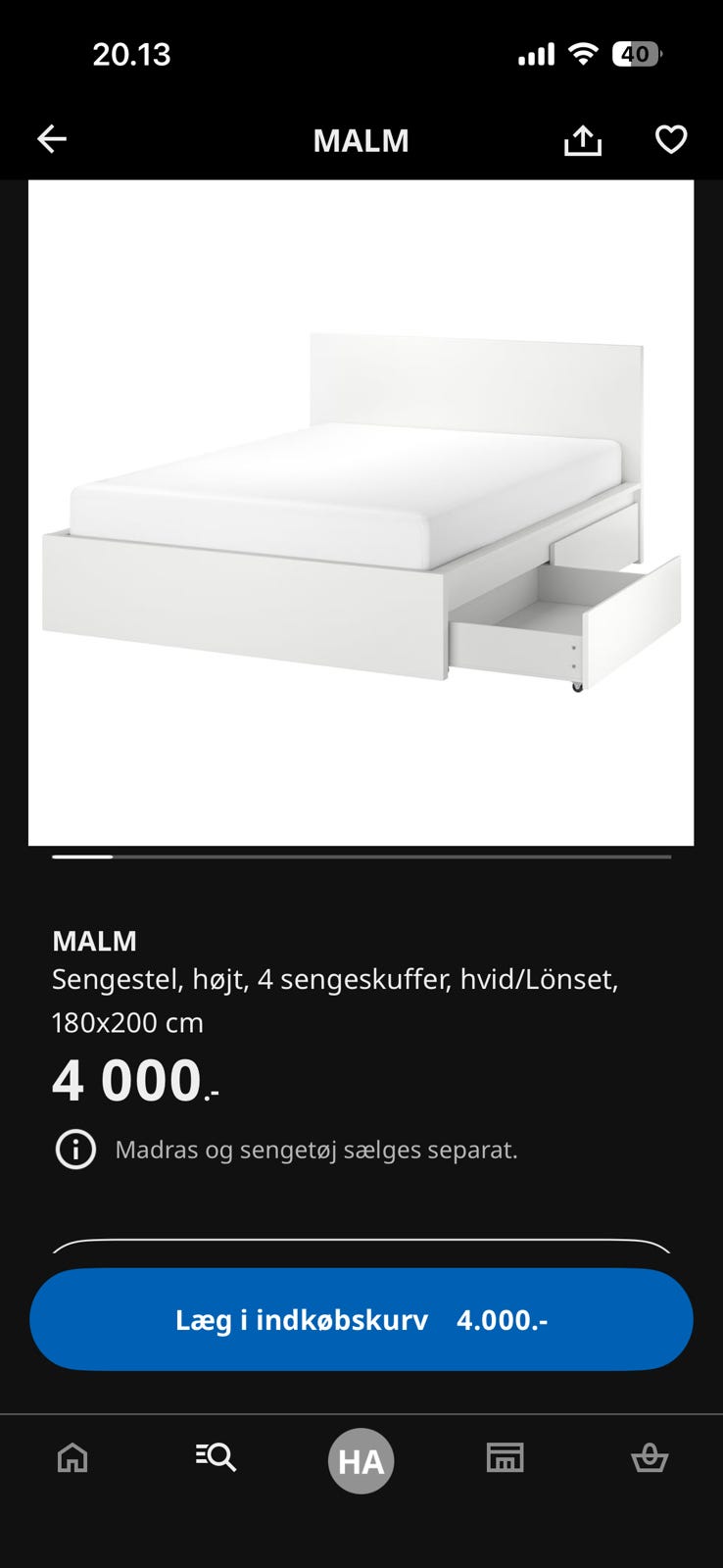
Task: Navigate back with the arrow icon
Action: tap(52, 138)
